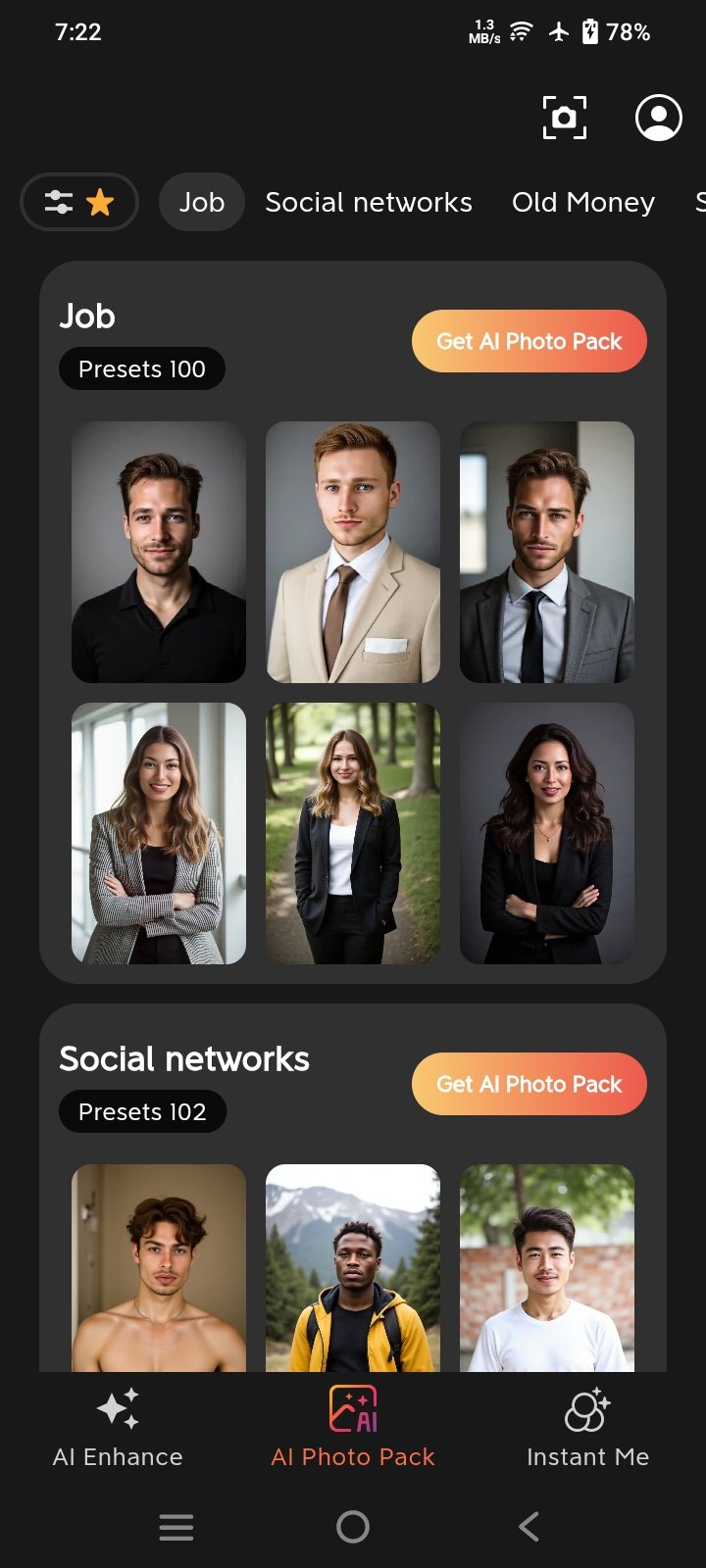Open the dark-haired woman in black blazer preset
This screenshot has height=1568, width=706.
(x=547, y=833)
